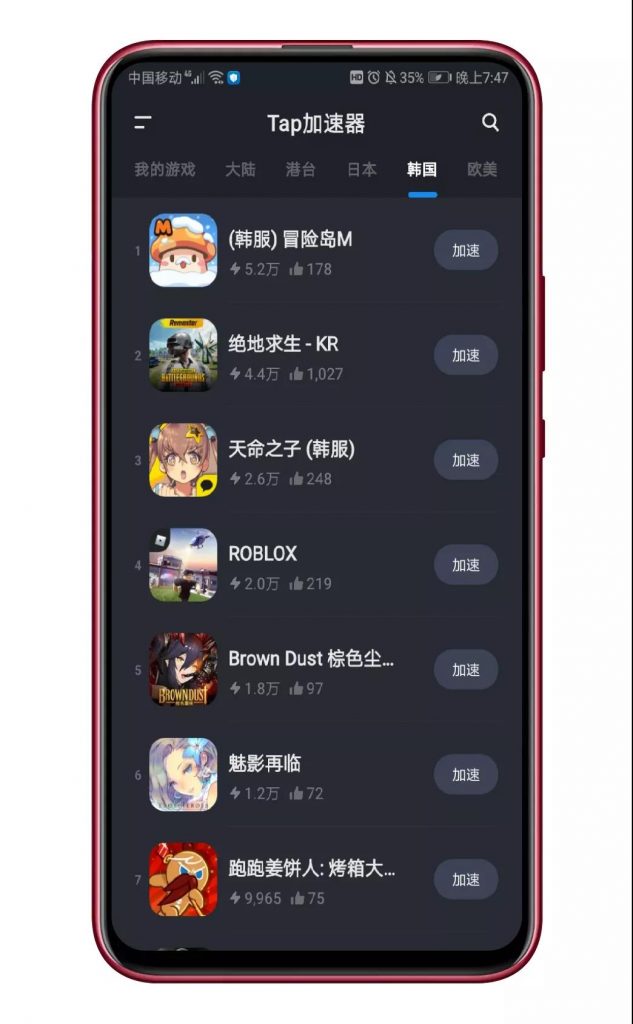Tap 加速 next to 天命之子 (韩服)
The image size is (633, 1024).
(466, 460)
